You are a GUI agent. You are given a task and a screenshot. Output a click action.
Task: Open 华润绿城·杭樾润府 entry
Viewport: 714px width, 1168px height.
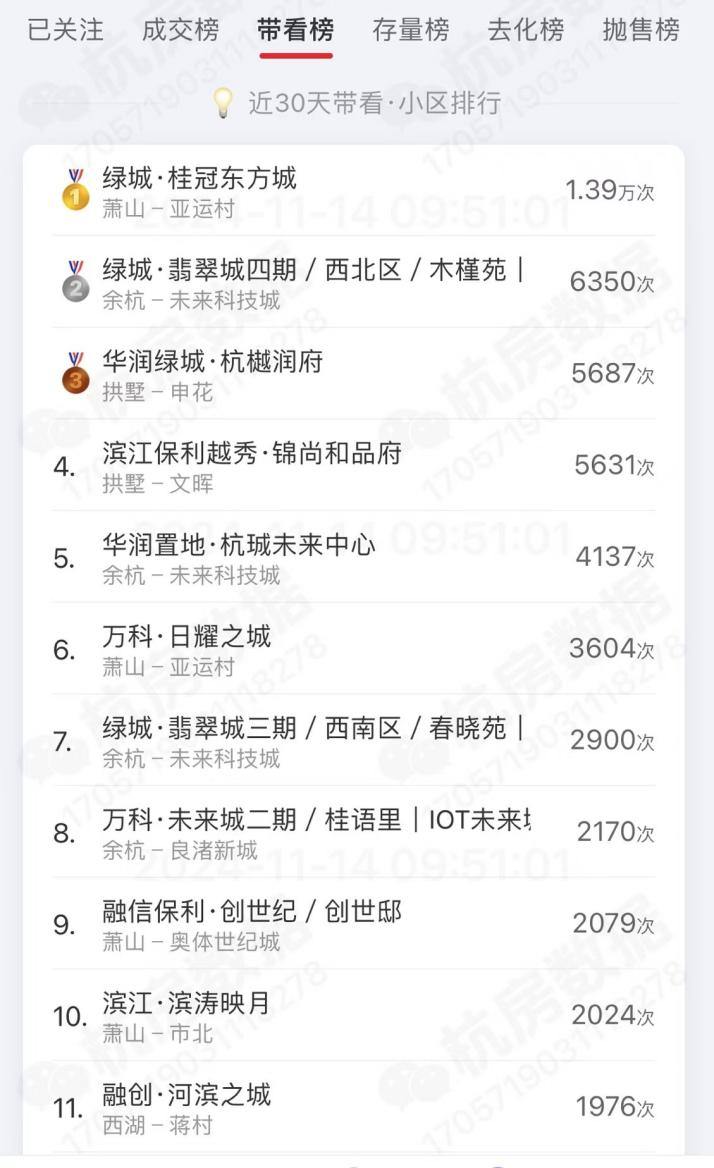point(354,374)
